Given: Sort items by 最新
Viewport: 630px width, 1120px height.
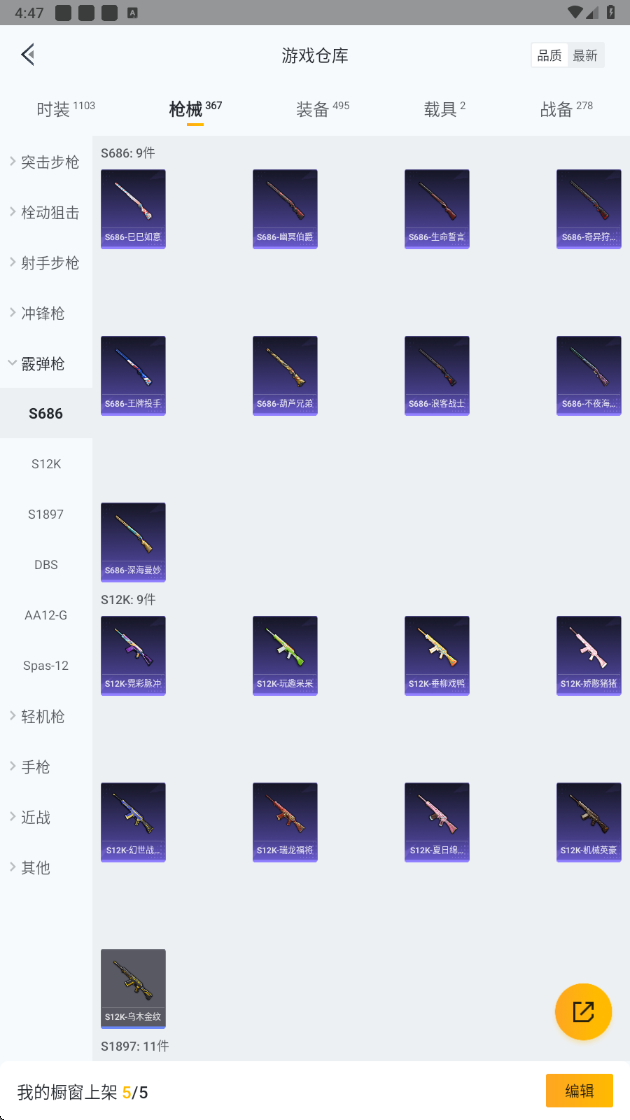Looking at the screenshot, I should click(585, 56).
